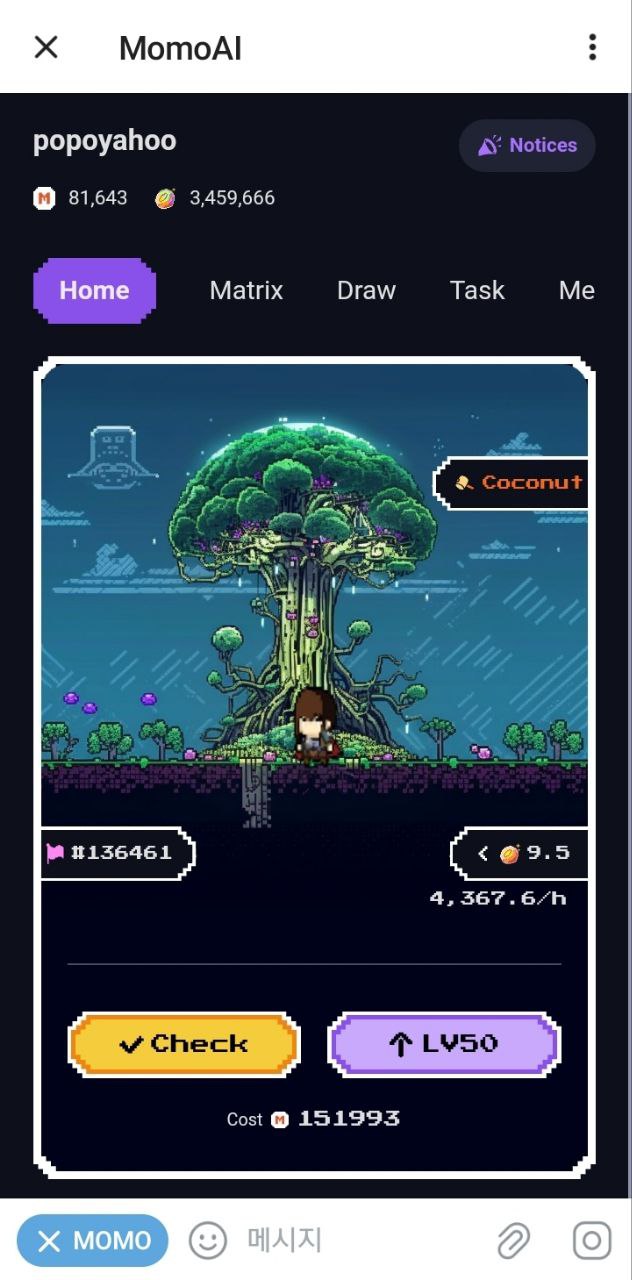632x1280 pixels.
Task: Open the camera icon in the message bar
Action: [x=592, y=1241]
